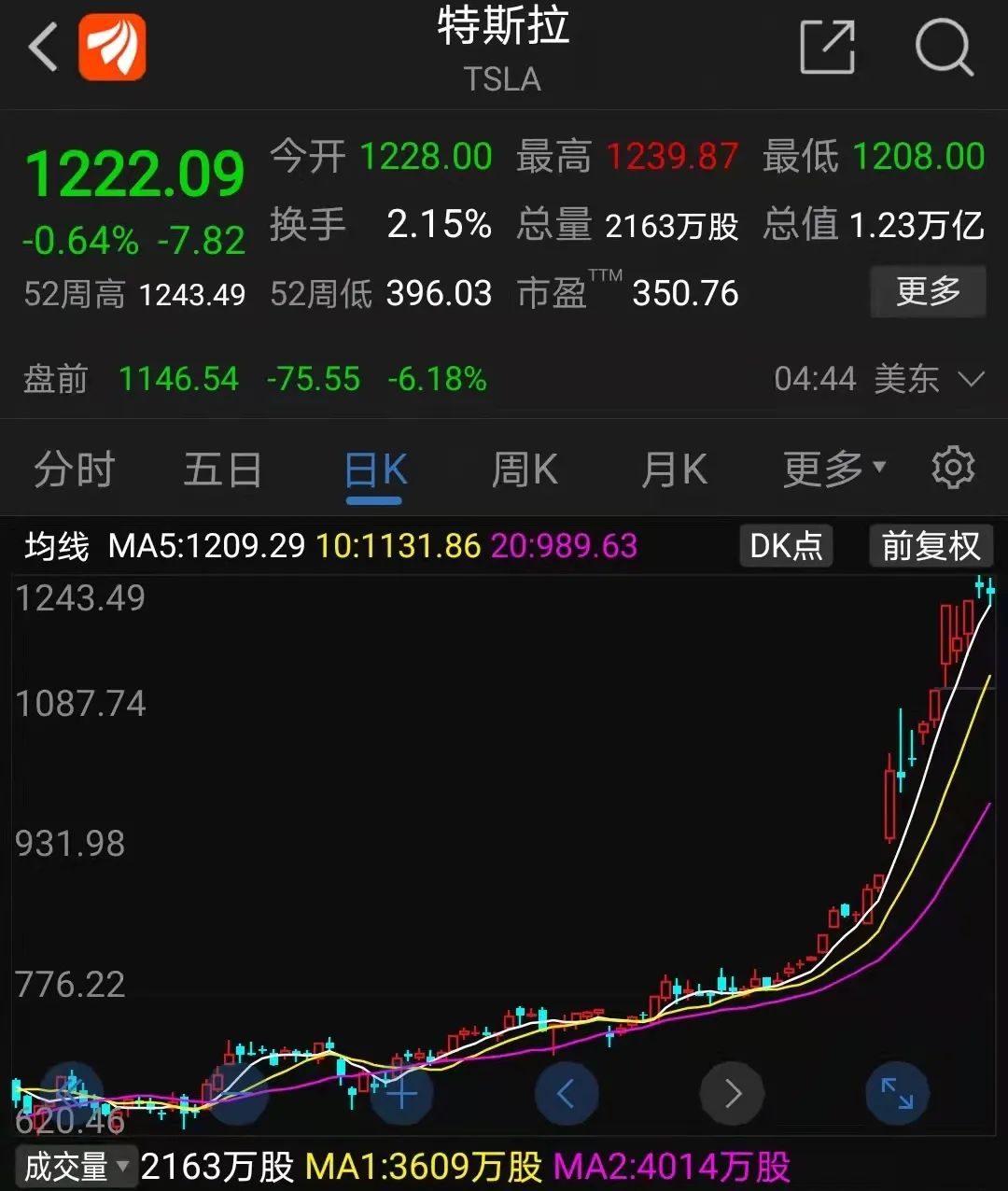This screenshot has width=1008, height=1191.
Task: Toggle the DK点 indicator button
Action: pos(786,545)
